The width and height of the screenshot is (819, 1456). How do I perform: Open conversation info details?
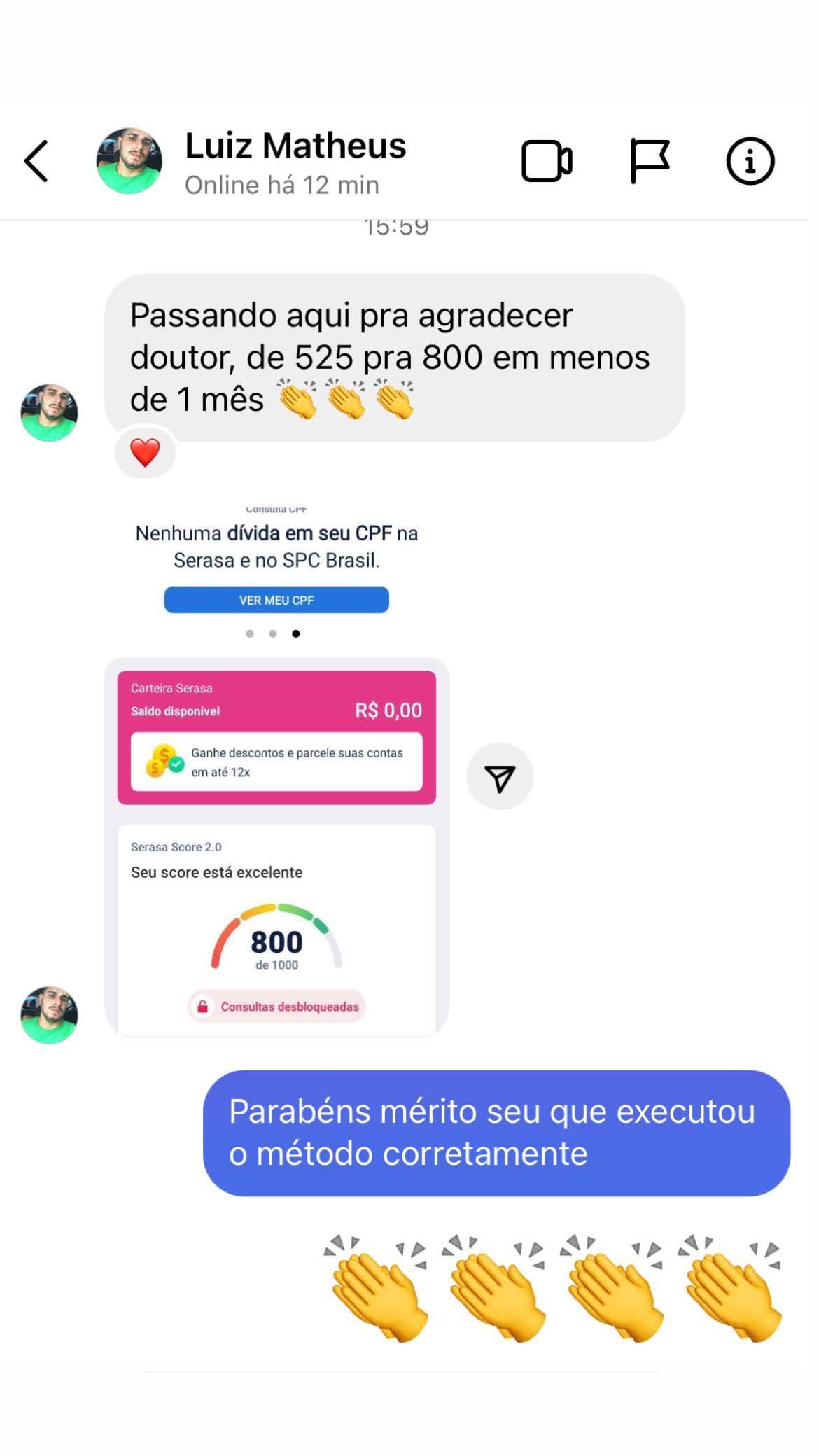click(750, 161)
